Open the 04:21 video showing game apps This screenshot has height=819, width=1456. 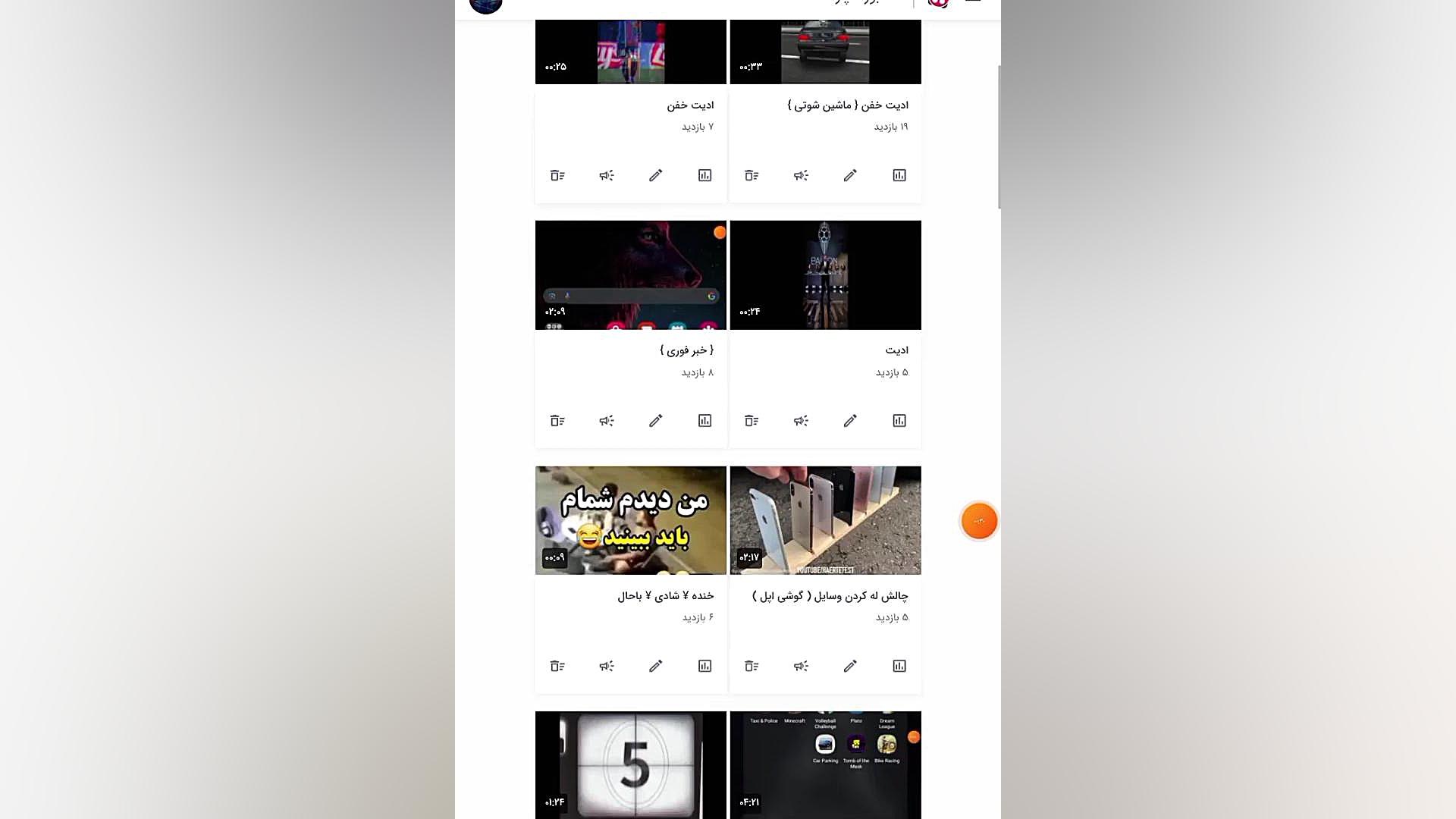click(825, 764)
